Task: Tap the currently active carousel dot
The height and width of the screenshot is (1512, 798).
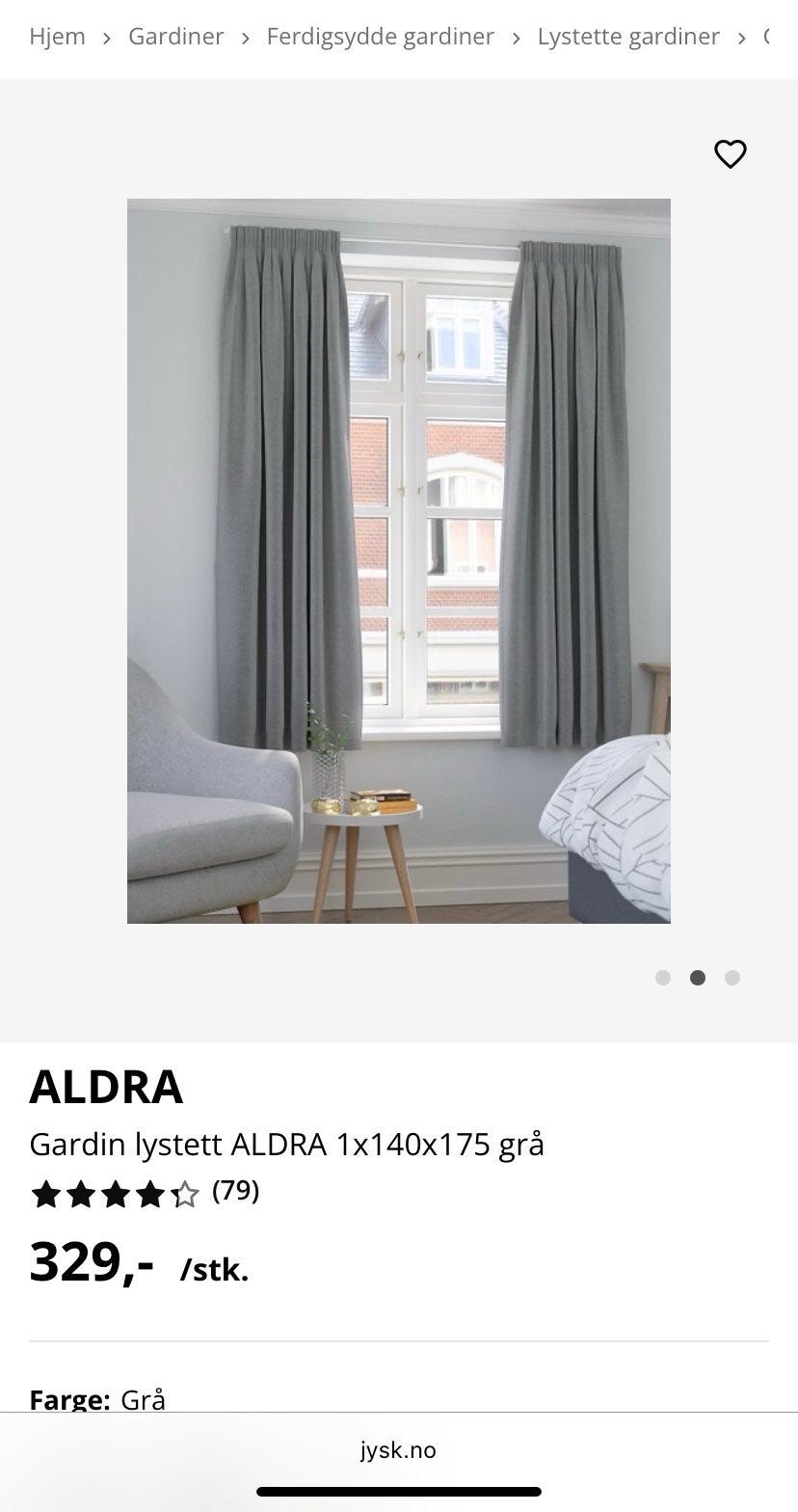Action: click(x=698, y=978)
